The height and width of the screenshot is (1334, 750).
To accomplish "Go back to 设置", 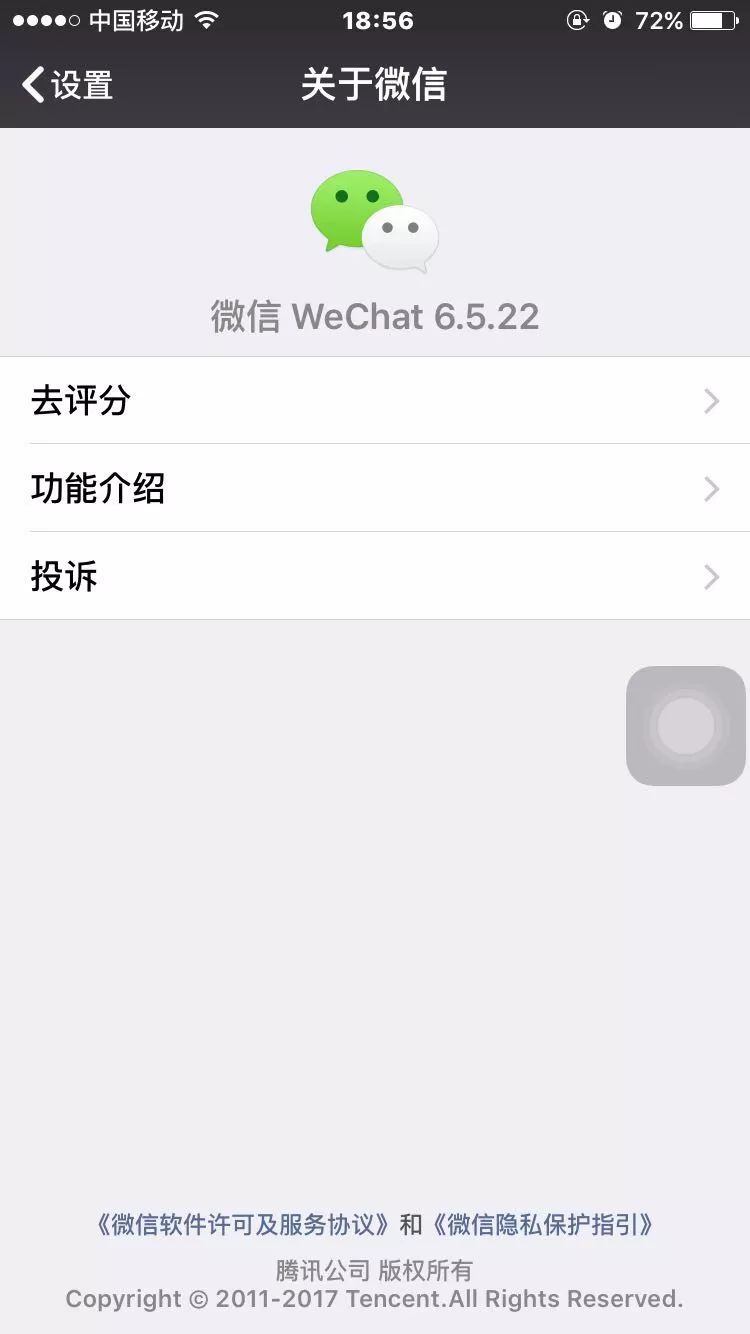I will tap(67, 85).
